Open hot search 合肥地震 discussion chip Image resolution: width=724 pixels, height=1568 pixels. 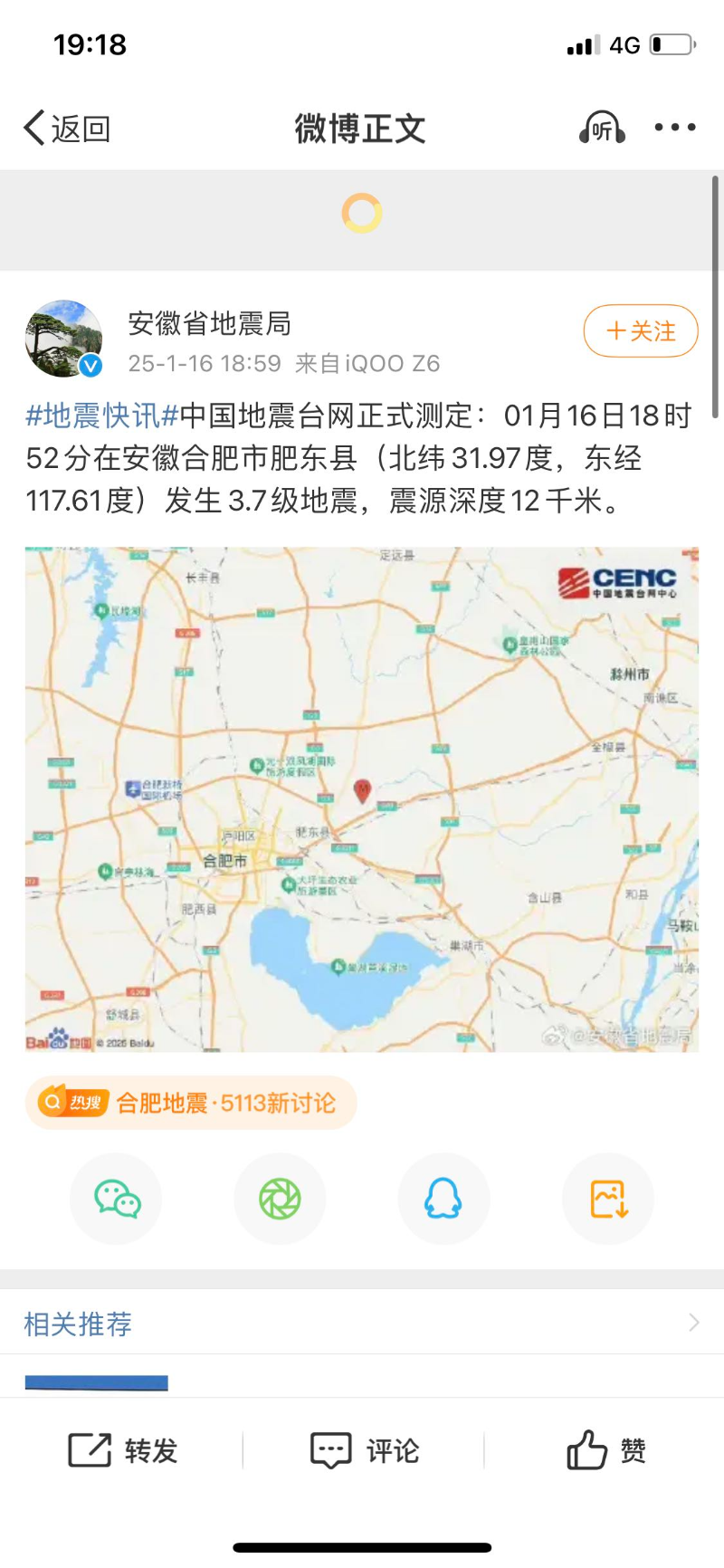pos(191,1102)
